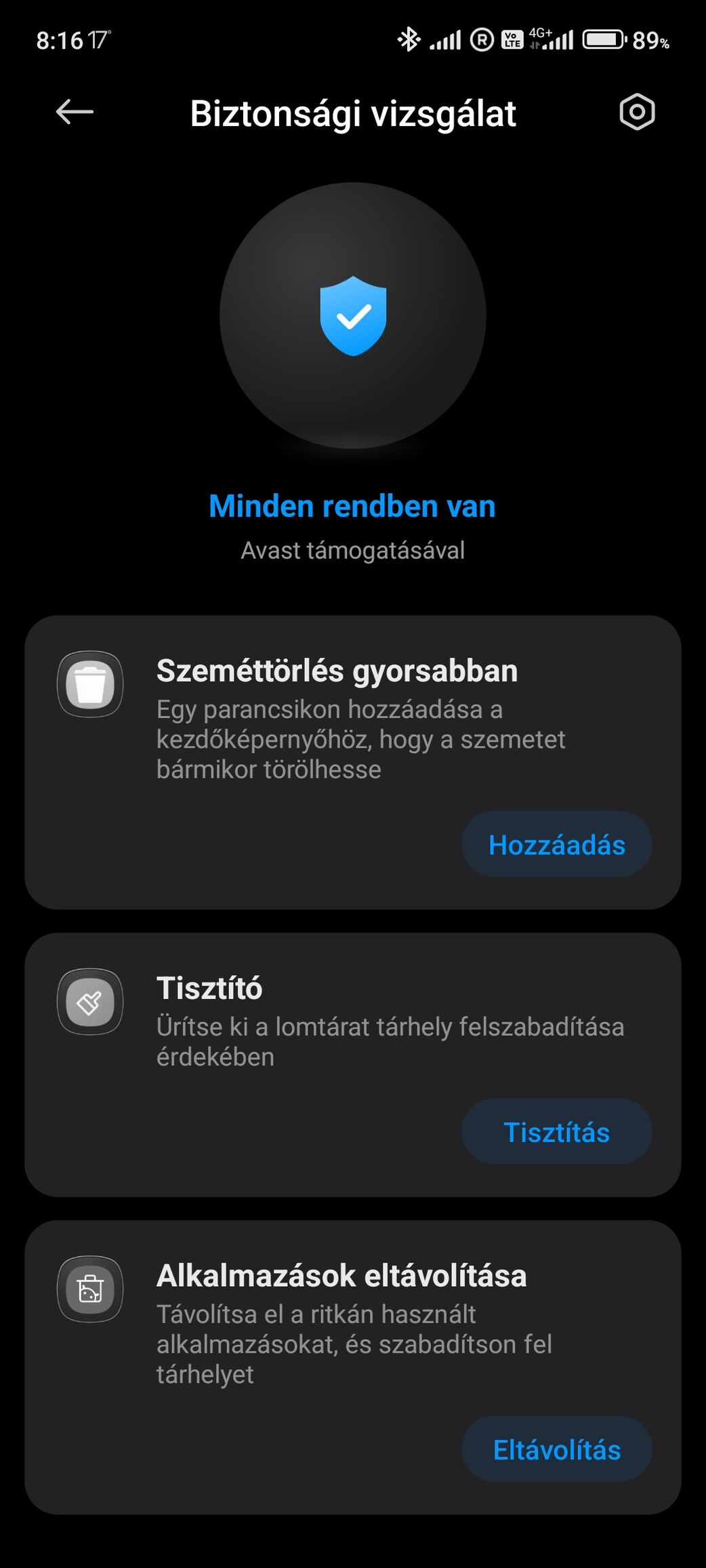Go back using the arrow icon

pyautogui.click(x=75, y=112)
